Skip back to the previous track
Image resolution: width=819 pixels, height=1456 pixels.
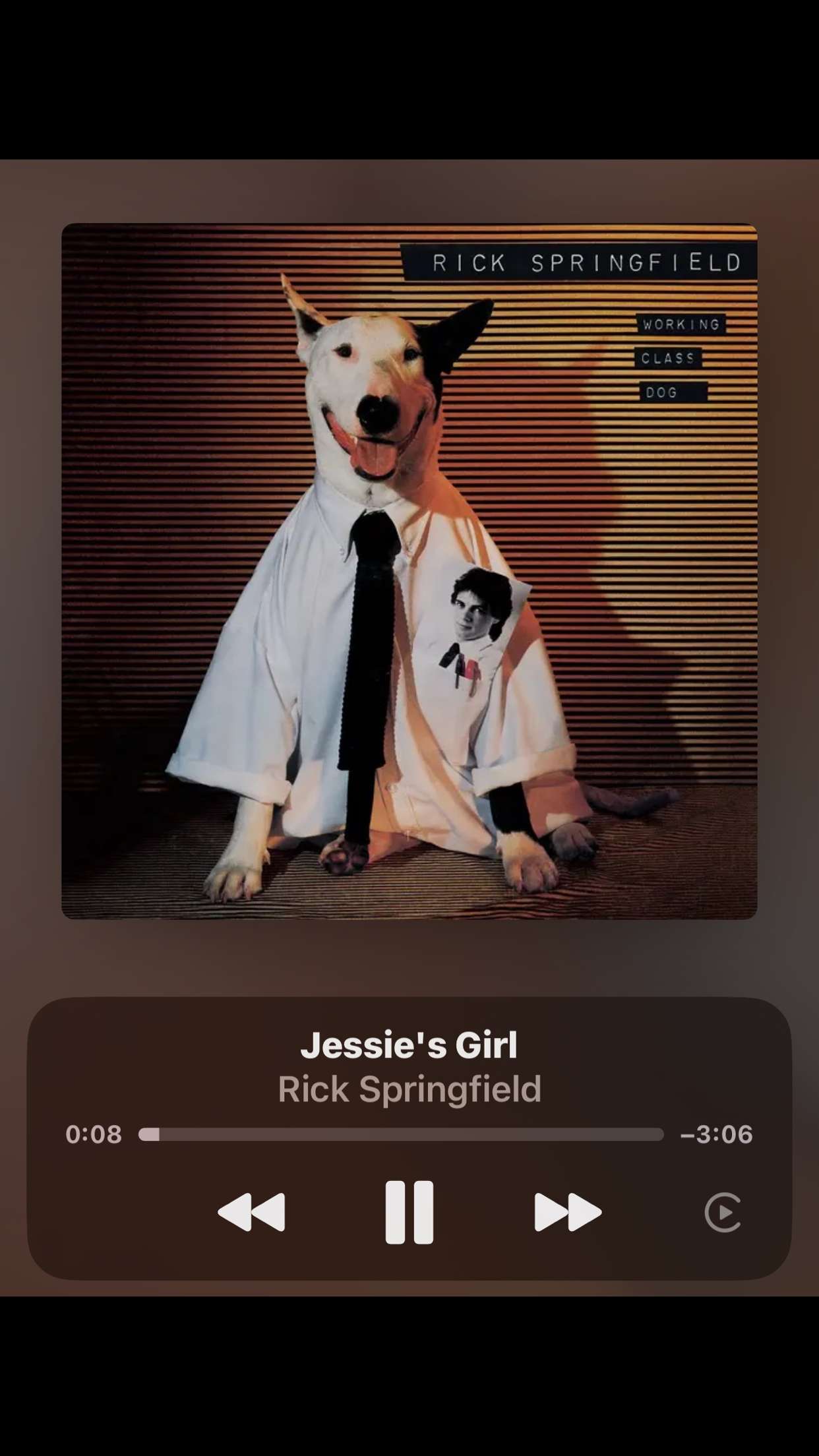click(x=251, y=1212)
